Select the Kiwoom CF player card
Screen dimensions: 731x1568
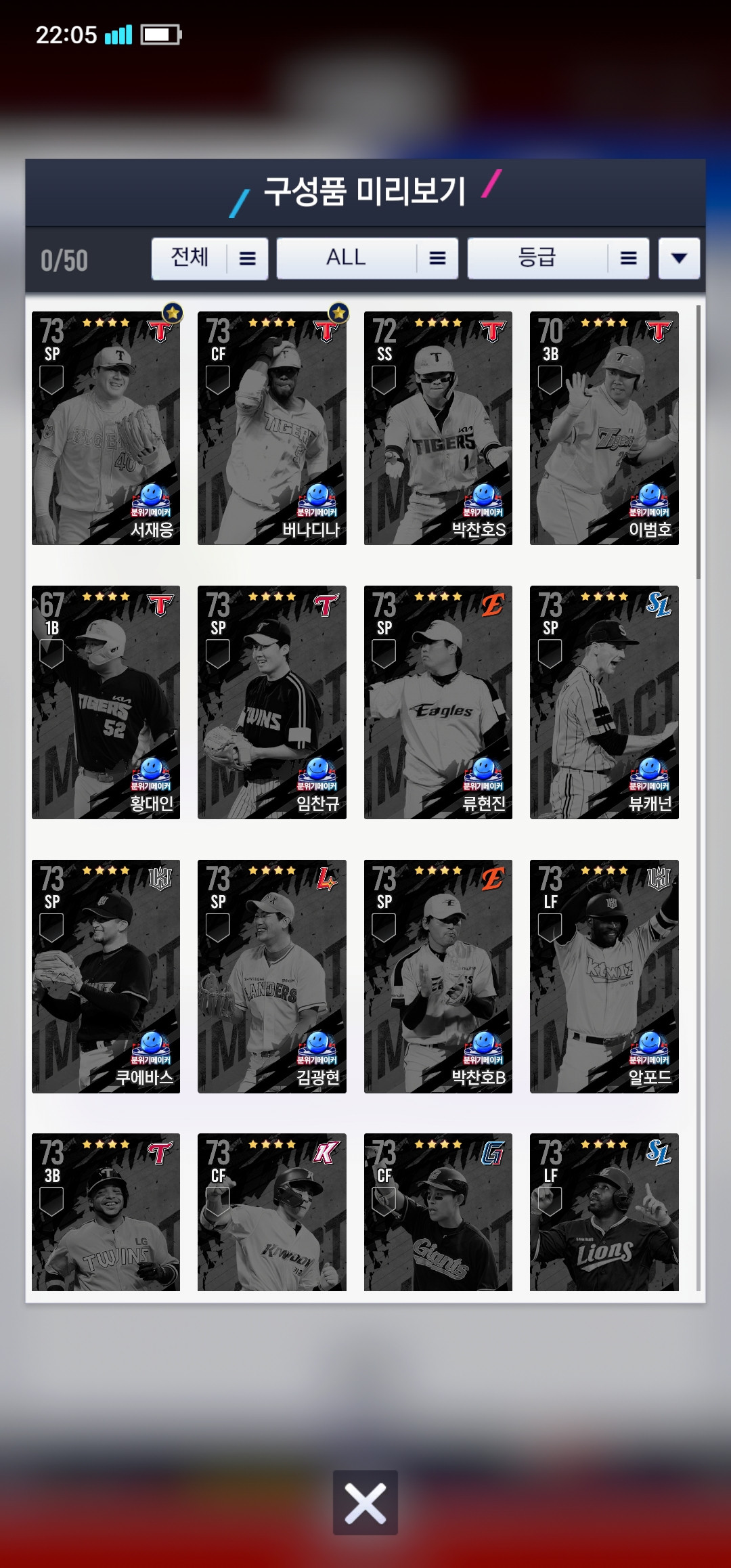click(271, 1212)
